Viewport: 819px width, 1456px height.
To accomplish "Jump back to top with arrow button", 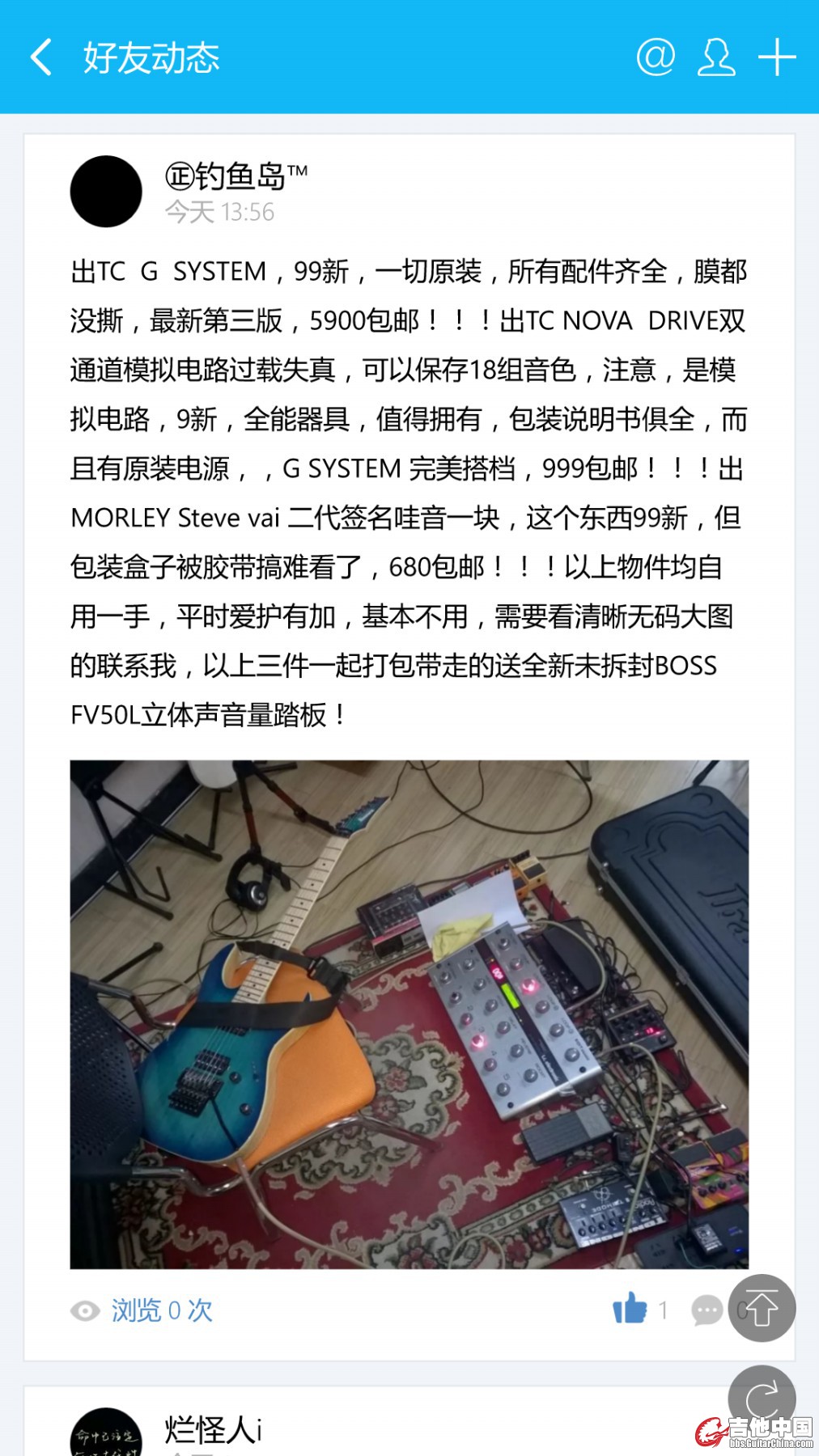I will [762, 1308].
